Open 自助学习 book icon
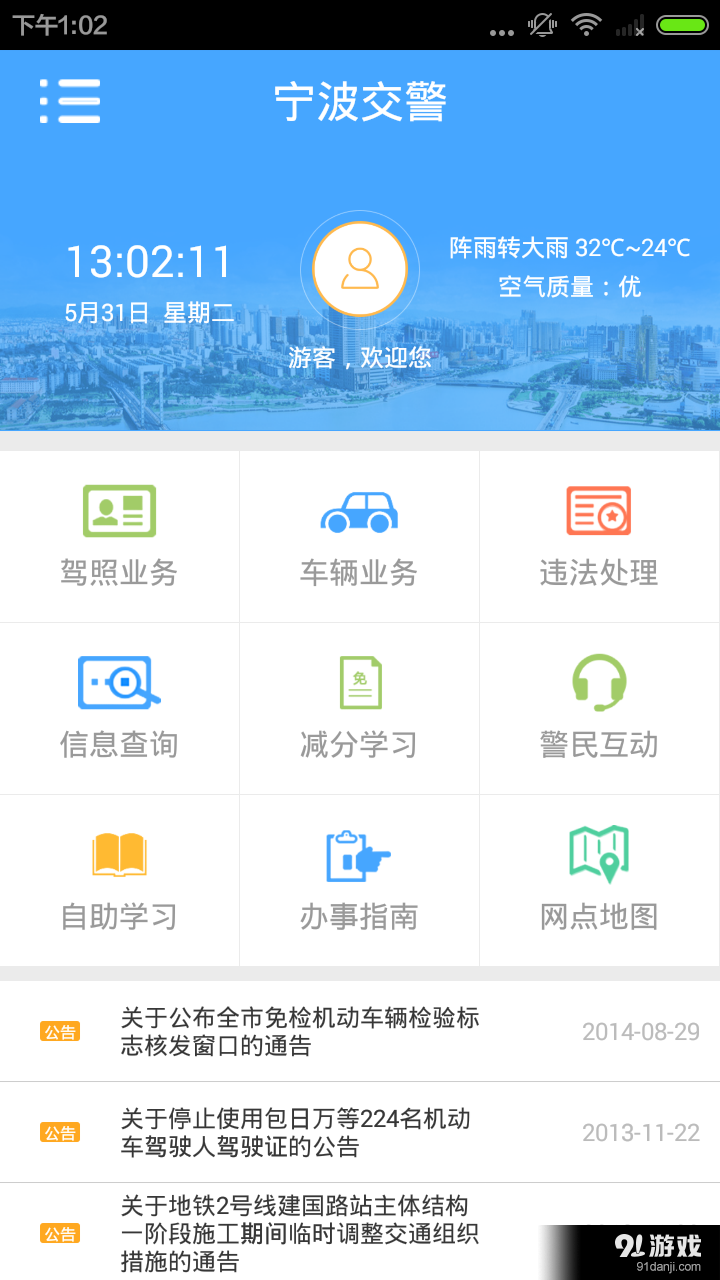The width and height of the screenshot is (720, 1280). [119, 853]
